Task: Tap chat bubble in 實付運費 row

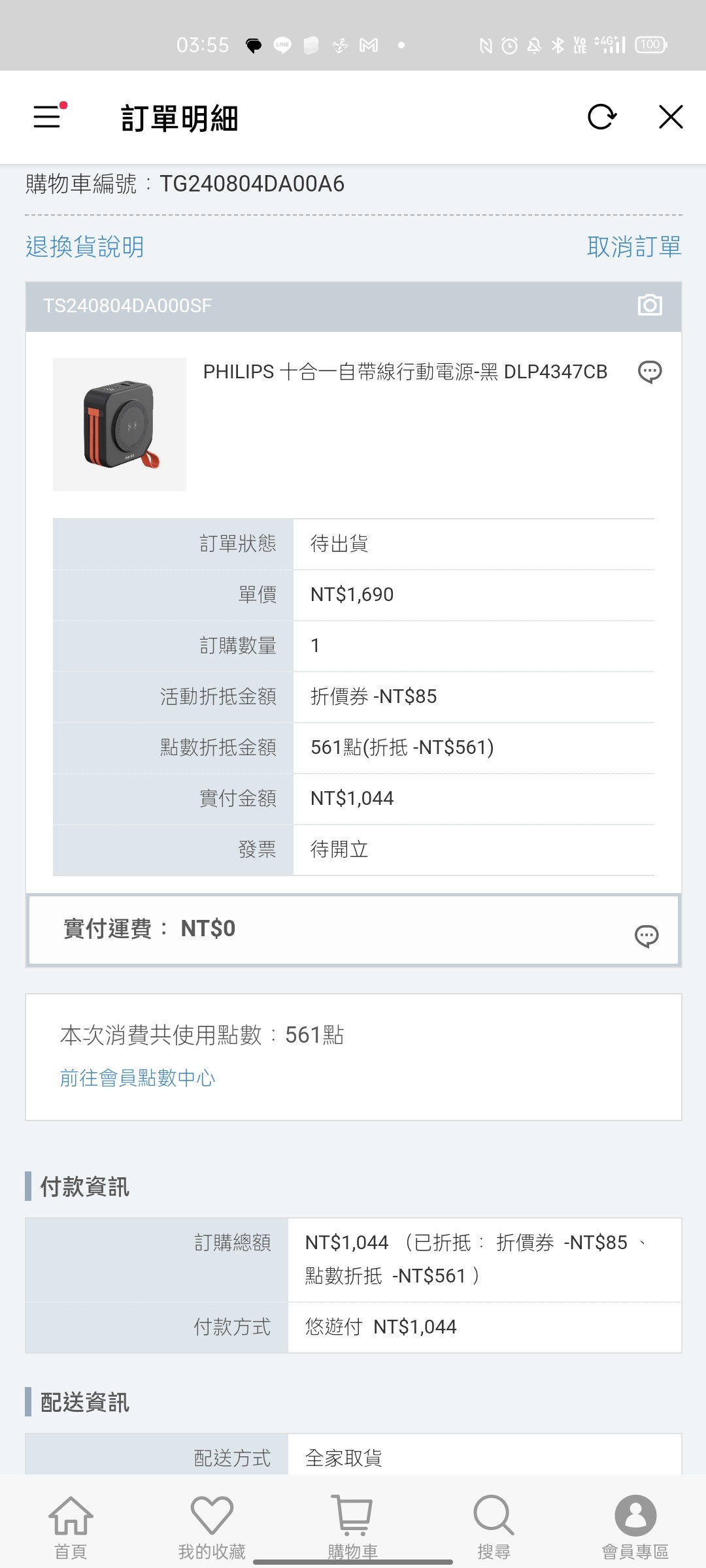Action: point(647,936)
